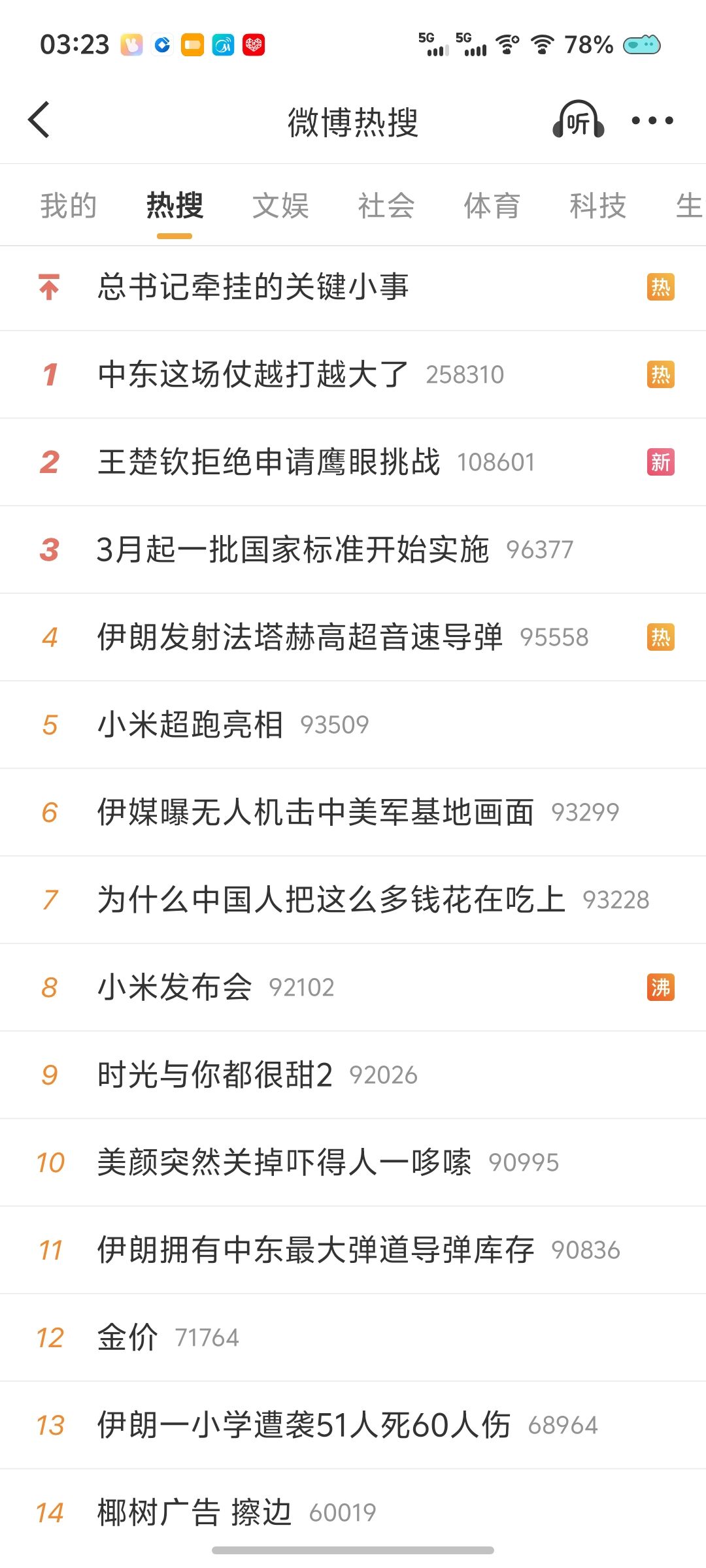Screen dimensions: 706x1568
Task: Open topic 王楚钦拒绝申请鹰眼挑战
Action: 353,463
